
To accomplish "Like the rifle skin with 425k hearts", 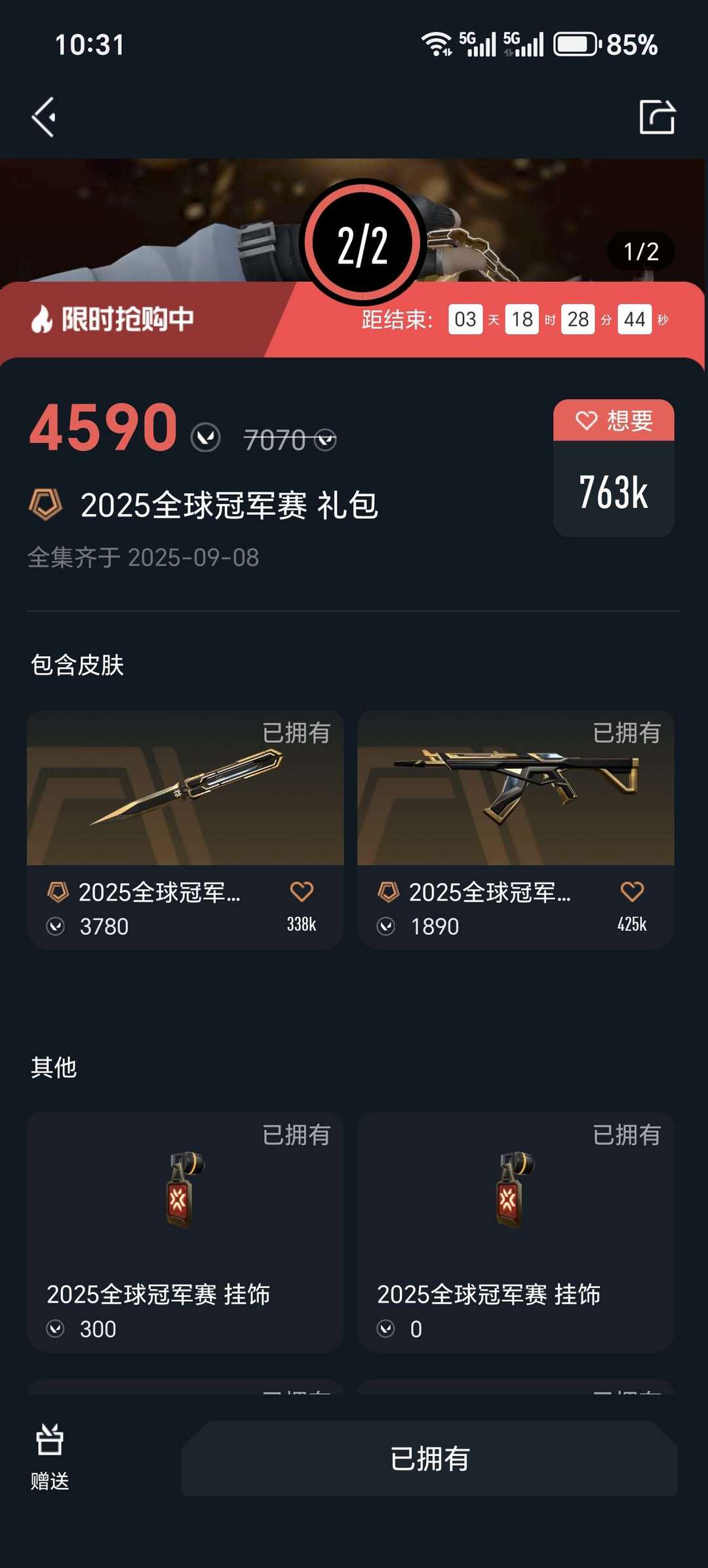I will [x=632, y=892].
